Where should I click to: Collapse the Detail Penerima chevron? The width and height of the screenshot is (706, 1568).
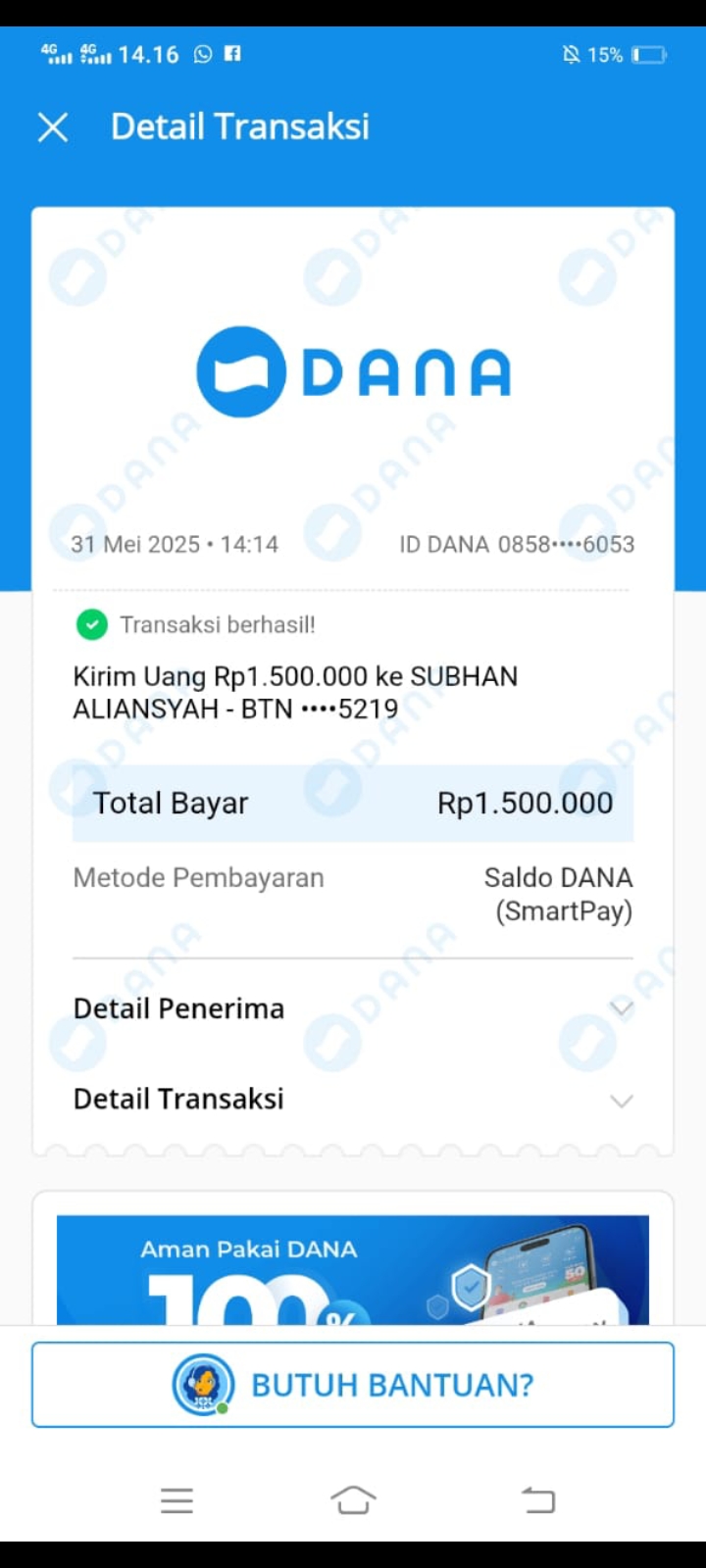click(623, 1007)
